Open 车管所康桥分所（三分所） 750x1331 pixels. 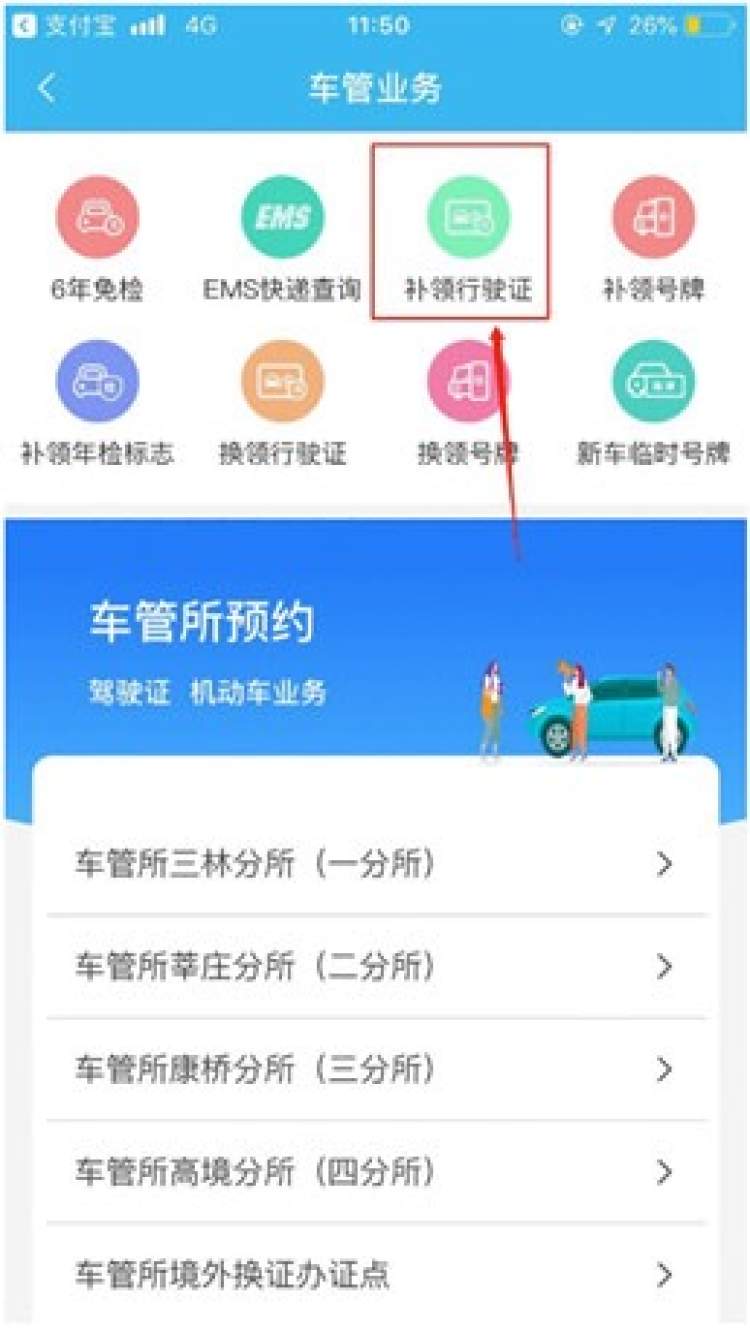(375, 1069)
